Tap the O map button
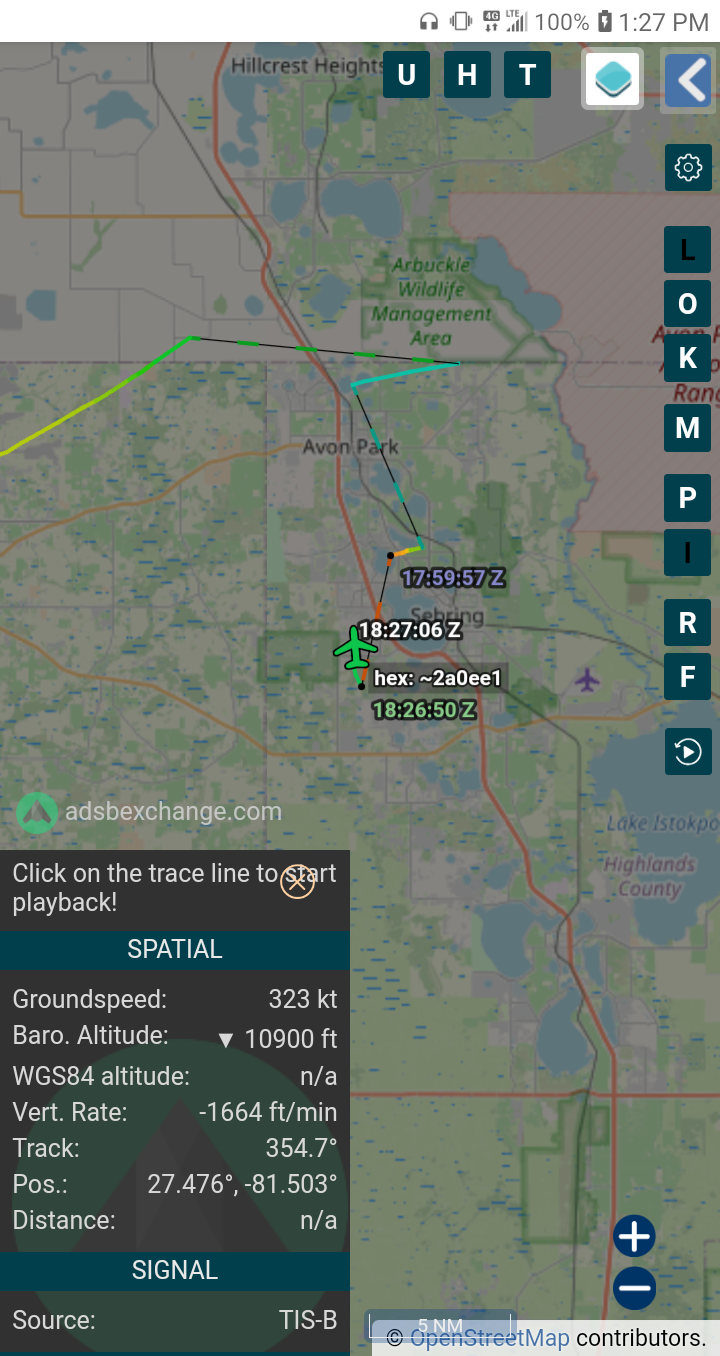The width and height of the screenshot is (720, 1356). point(688,304)
